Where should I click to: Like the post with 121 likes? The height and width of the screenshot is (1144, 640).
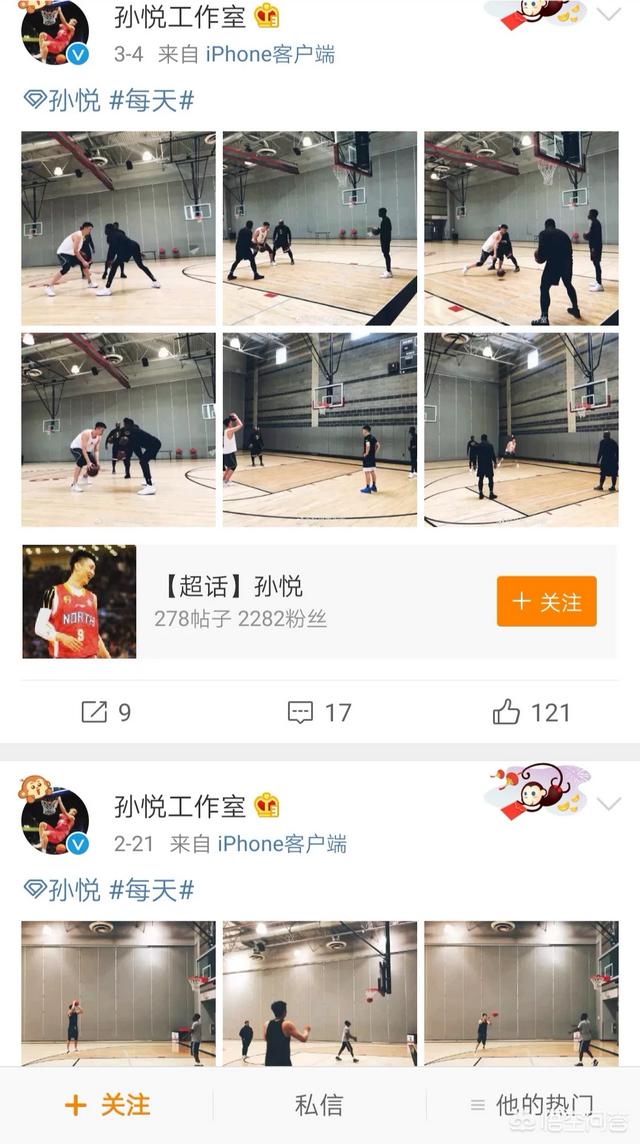(x=531, y=712)
